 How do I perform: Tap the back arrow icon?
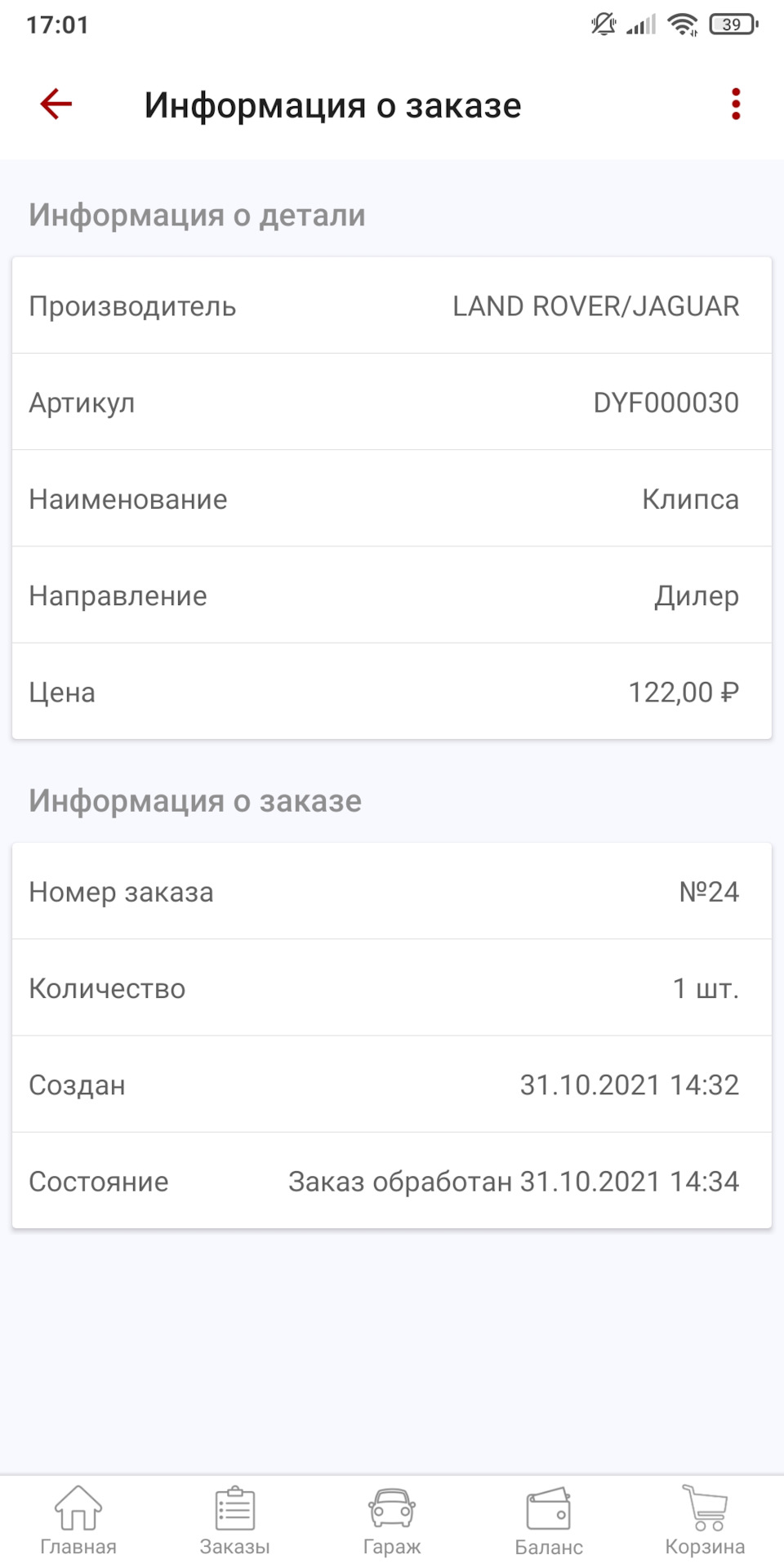54,104
